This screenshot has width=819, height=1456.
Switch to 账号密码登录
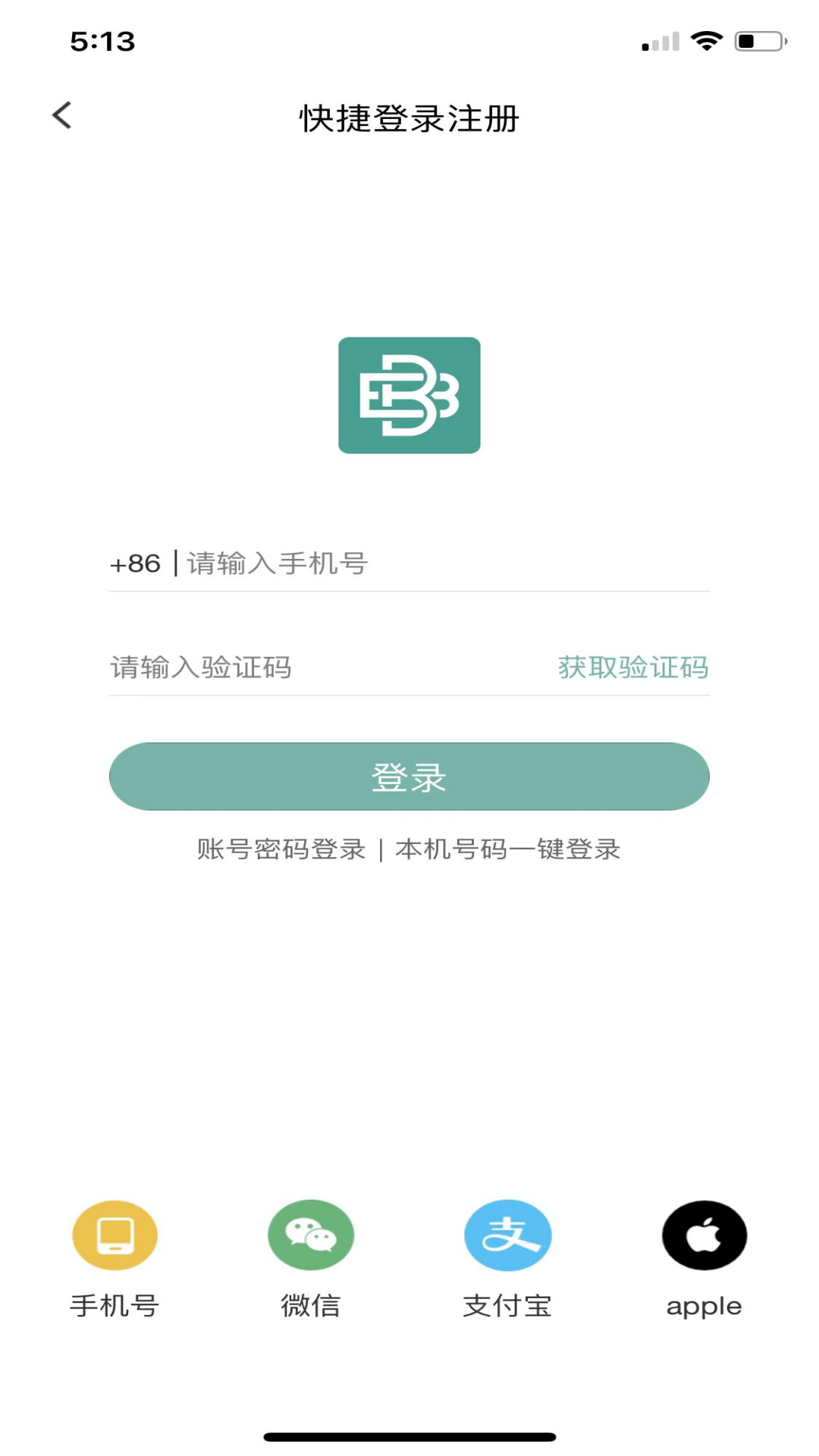click(x=281, y=849)
